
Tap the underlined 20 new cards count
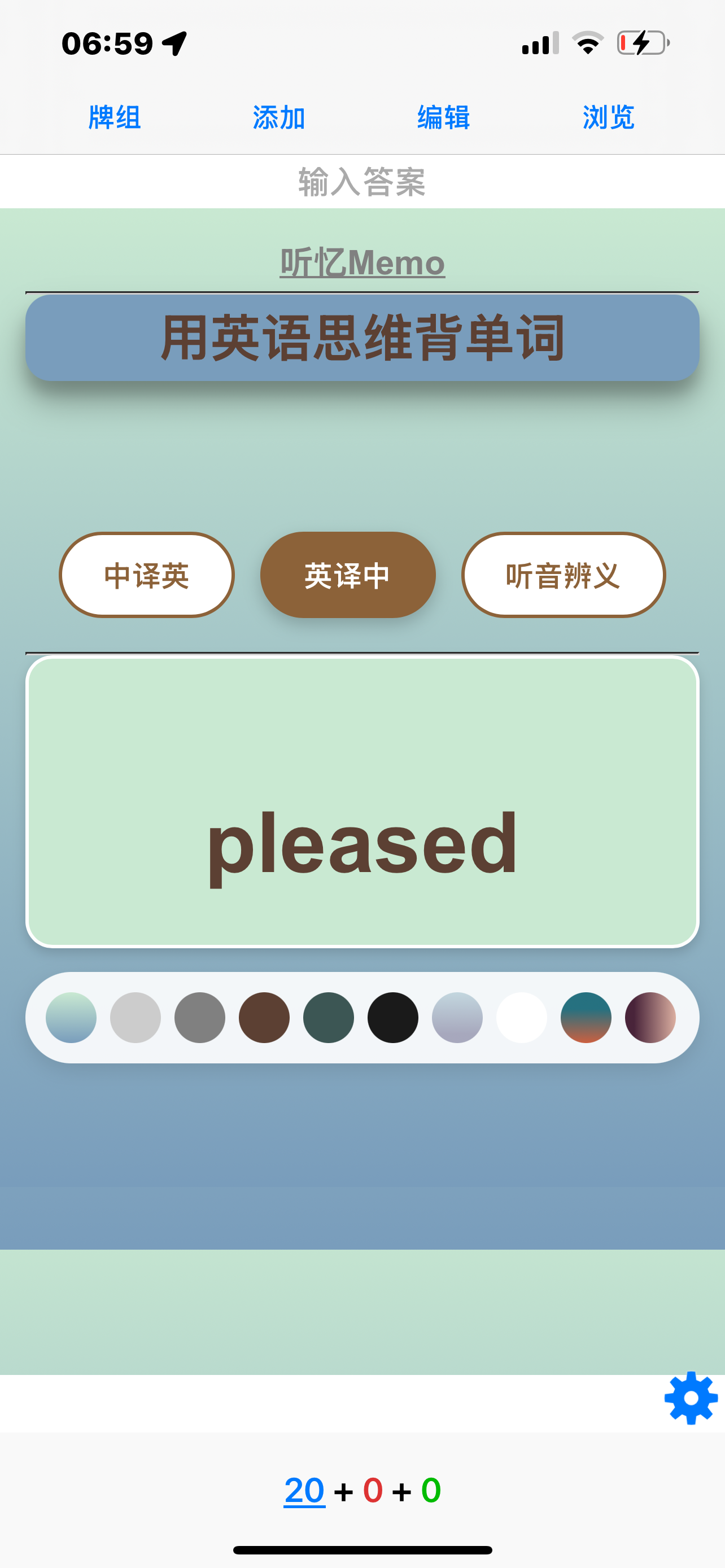(304, 1490)
